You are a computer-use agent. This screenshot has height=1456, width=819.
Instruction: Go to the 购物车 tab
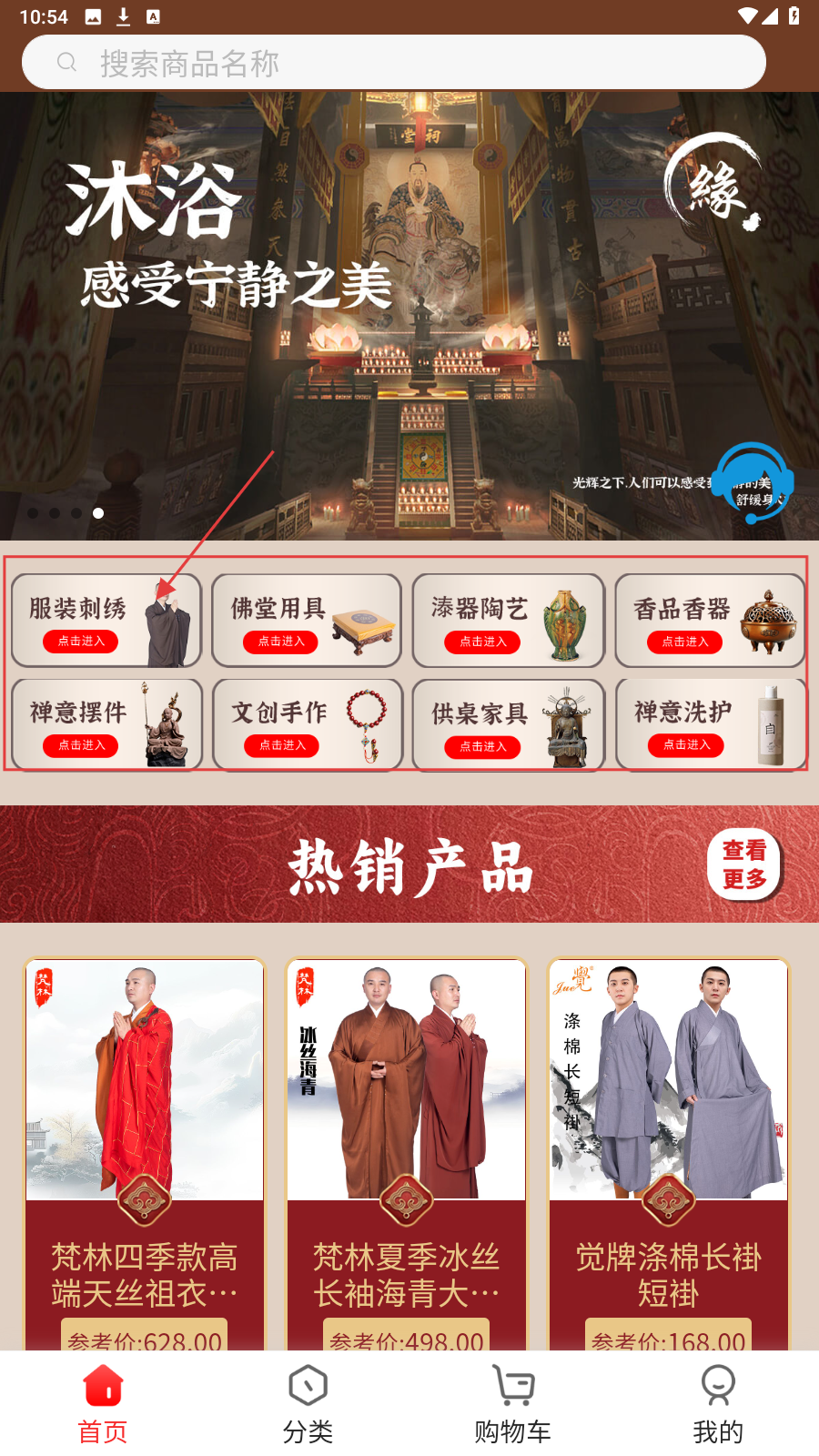[x=512, y=1404]
